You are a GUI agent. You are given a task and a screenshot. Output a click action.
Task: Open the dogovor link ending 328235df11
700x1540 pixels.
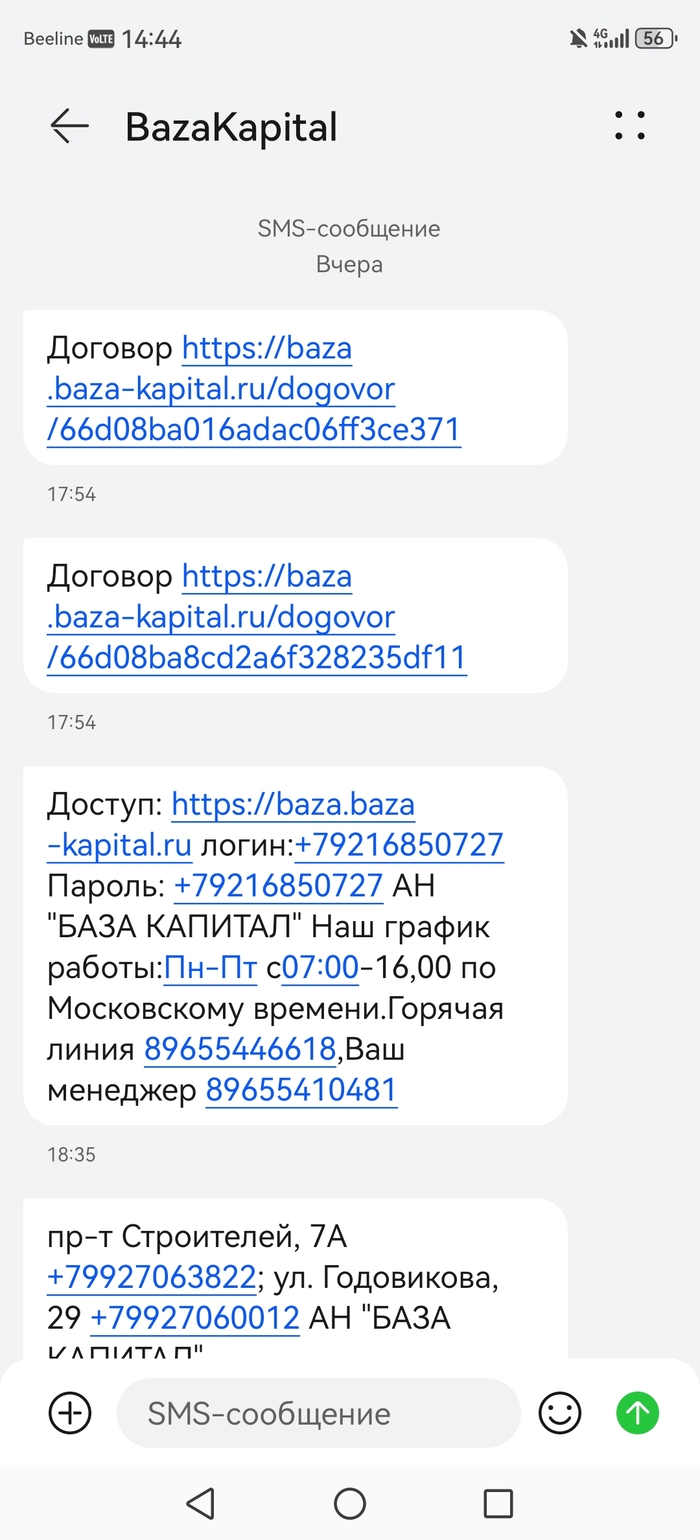pos(256,658)
